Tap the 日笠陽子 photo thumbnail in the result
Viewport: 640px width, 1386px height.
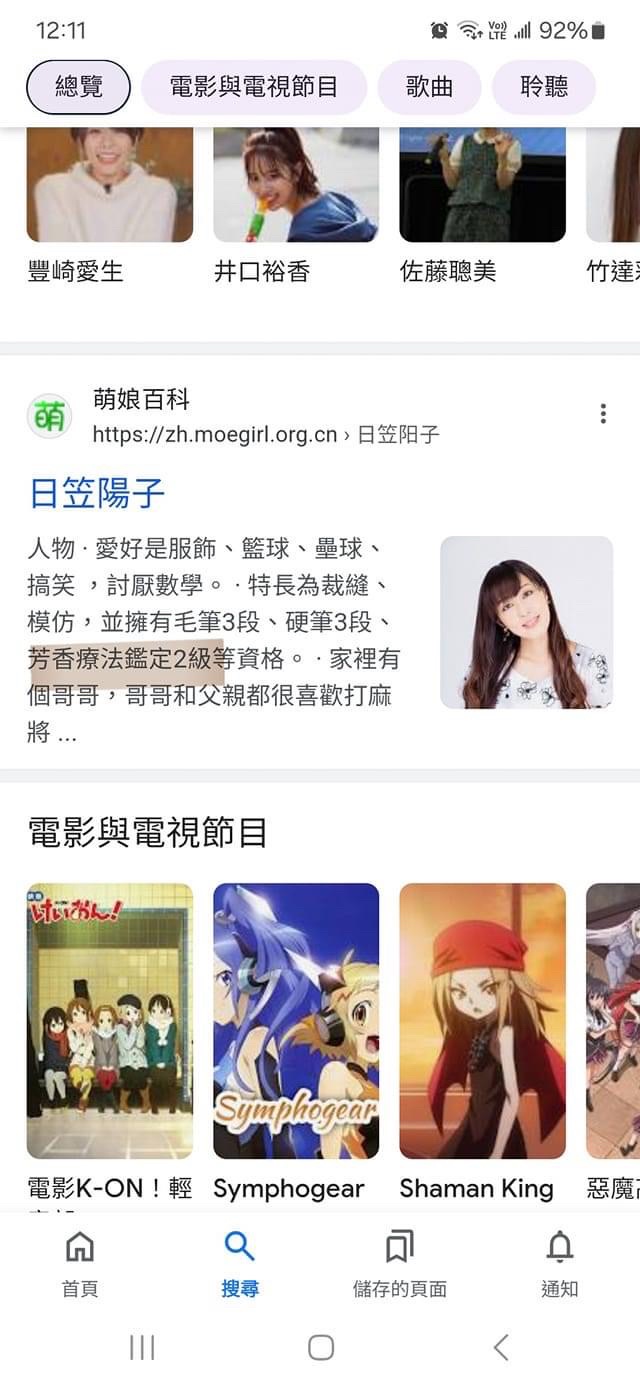point(526,622)
